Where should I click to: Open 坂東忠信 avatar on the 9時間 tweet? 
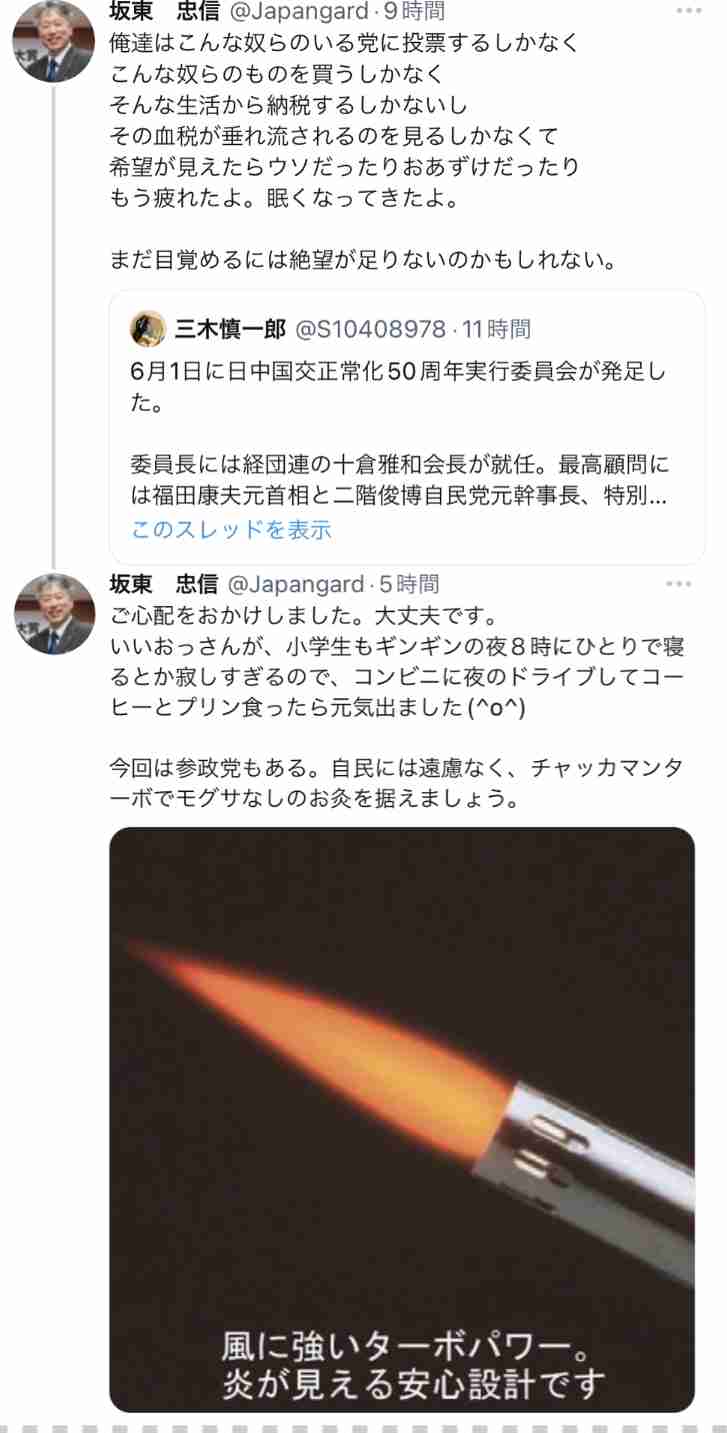tap(54, 42)
